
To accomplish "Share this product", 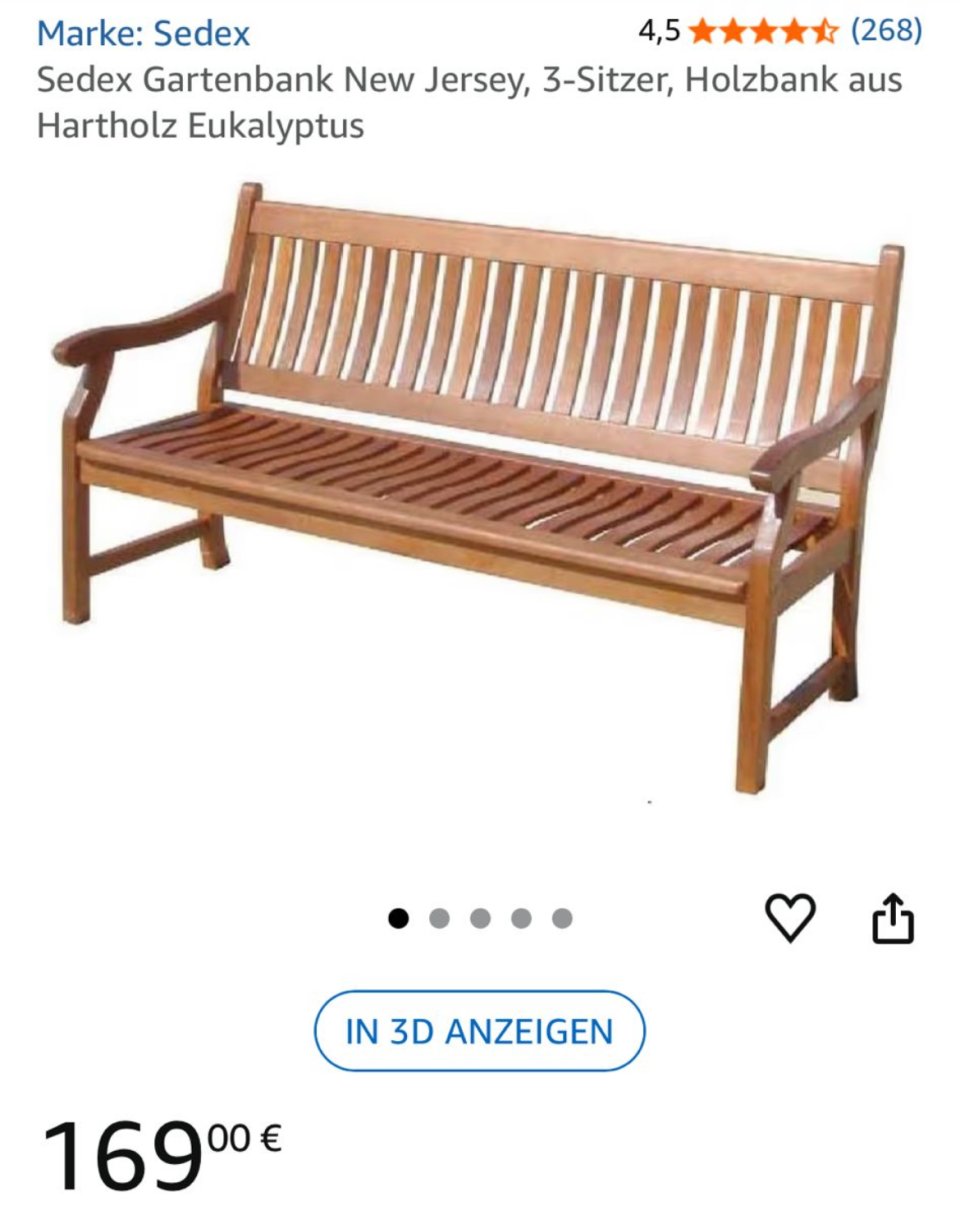I will tap(893, 918).
